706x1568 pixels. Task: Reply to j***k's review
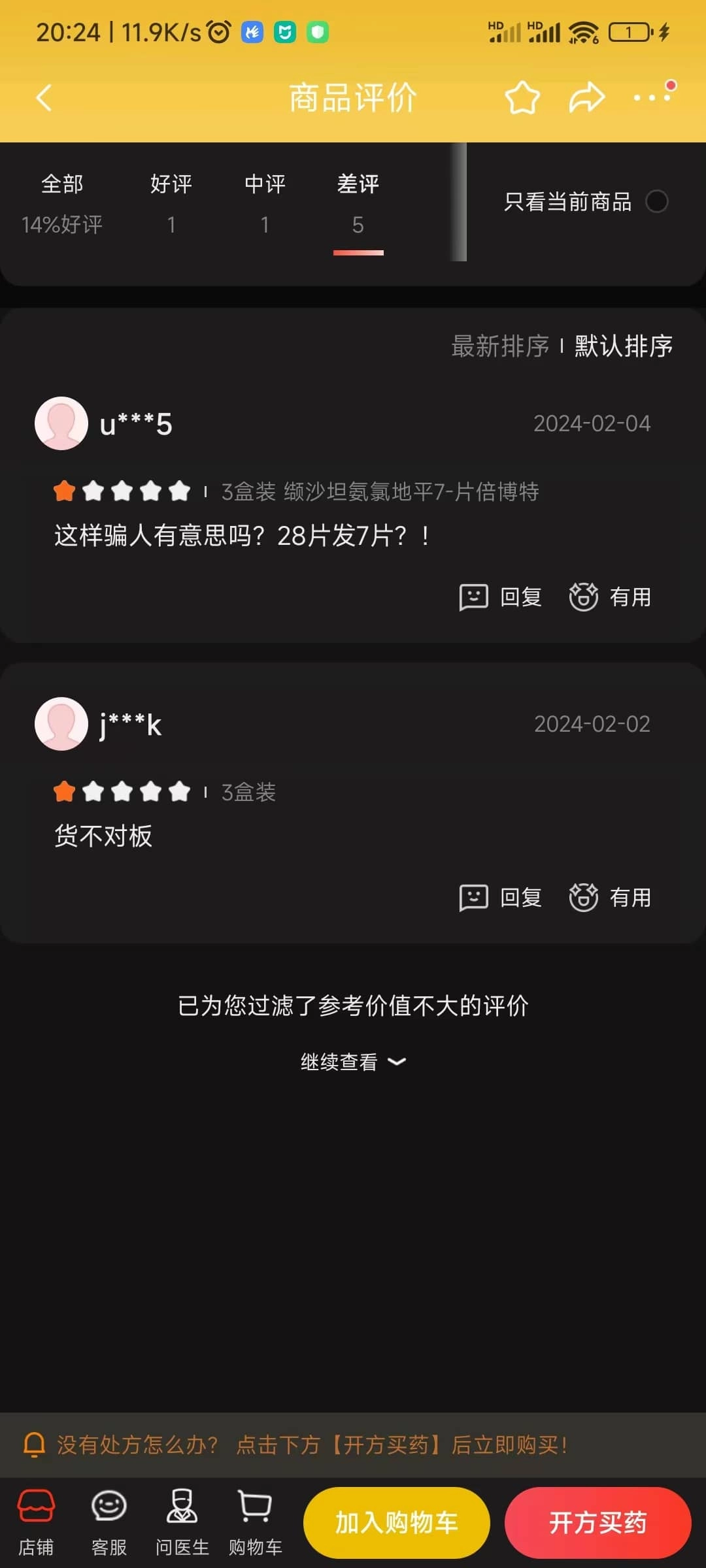click(501, 897)
